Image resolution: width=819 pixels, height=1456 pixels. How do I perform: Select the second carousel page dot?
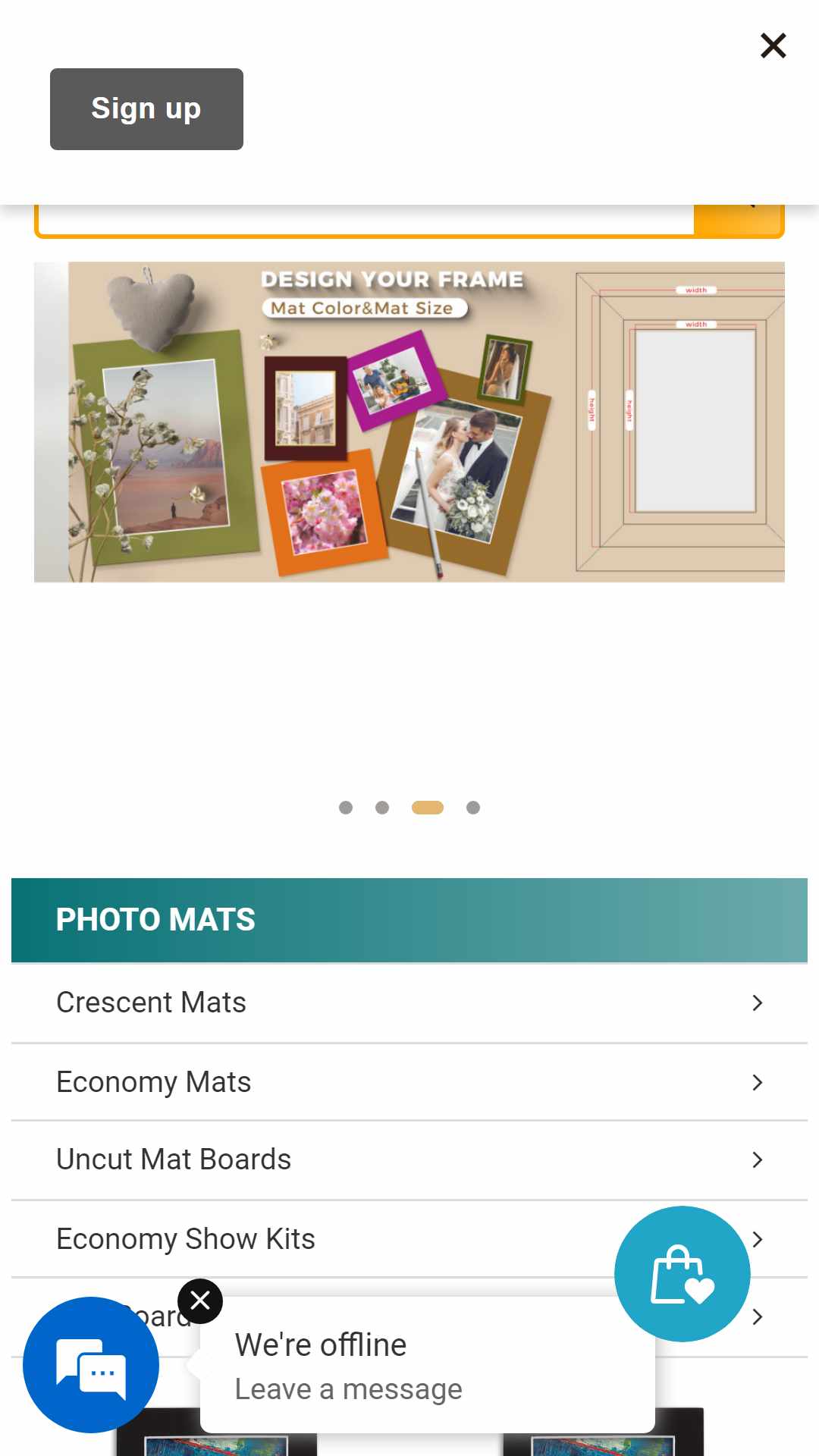coord(382,808)
